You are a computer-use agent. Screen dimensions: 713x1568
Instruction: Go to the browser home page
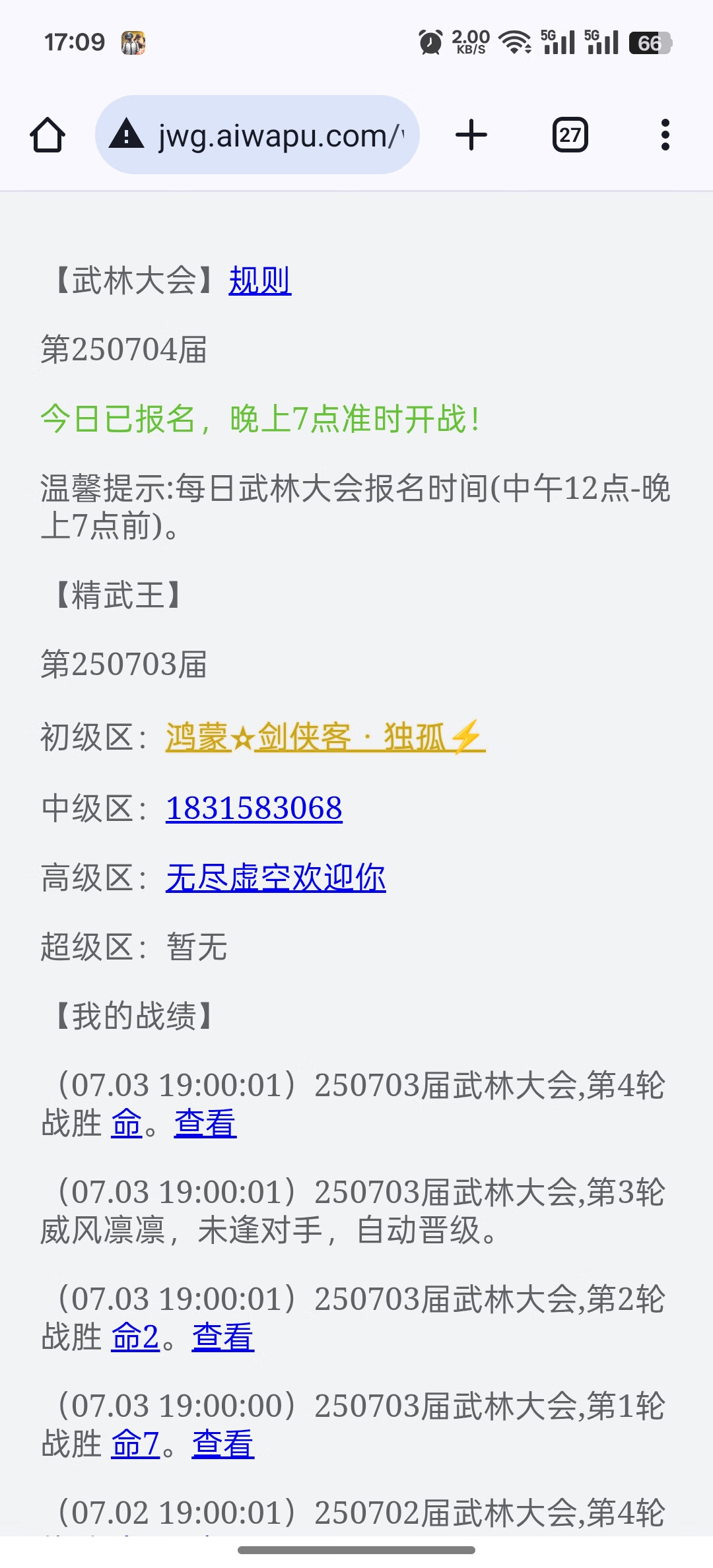pyautogui.click(x=48, y=135)
